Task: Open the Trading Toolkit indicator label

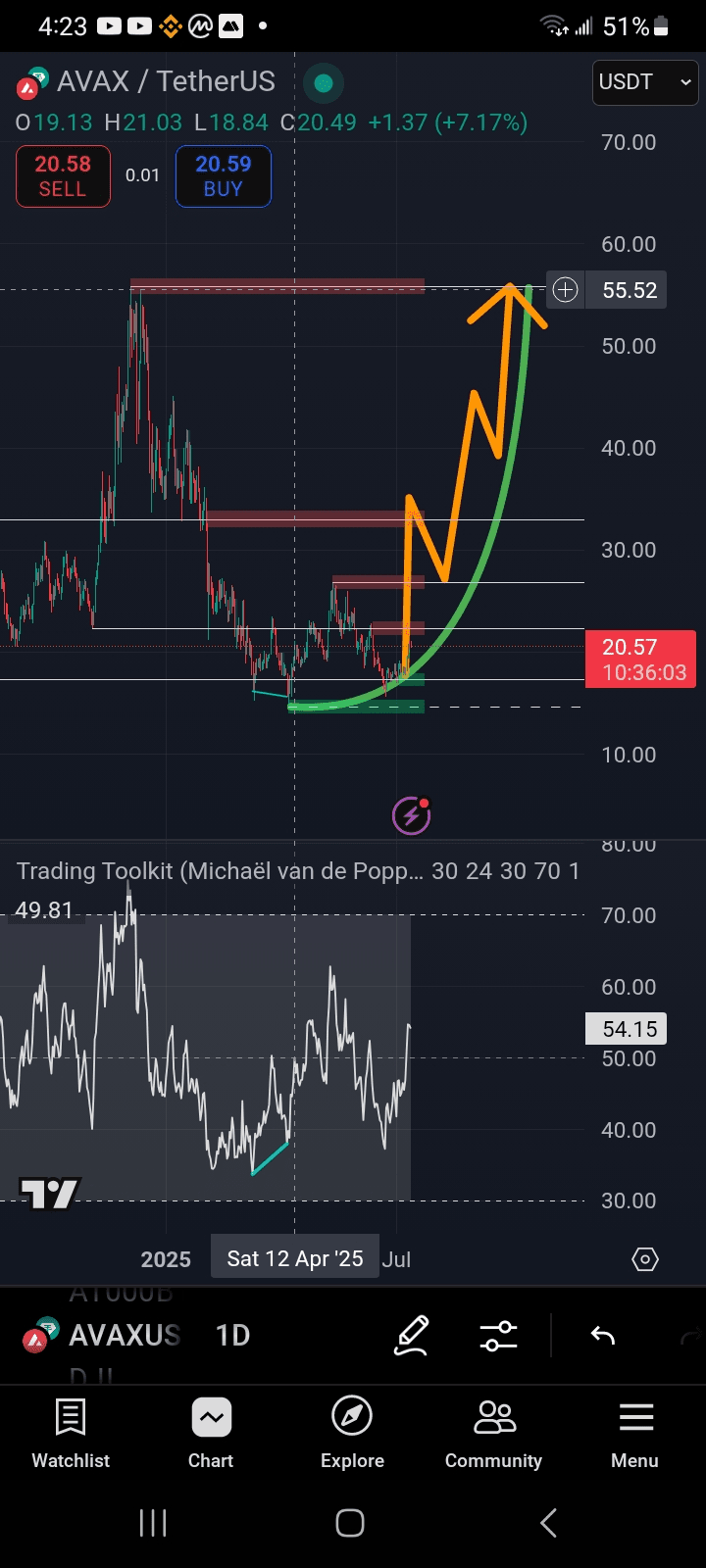Action: click(220, 871)
